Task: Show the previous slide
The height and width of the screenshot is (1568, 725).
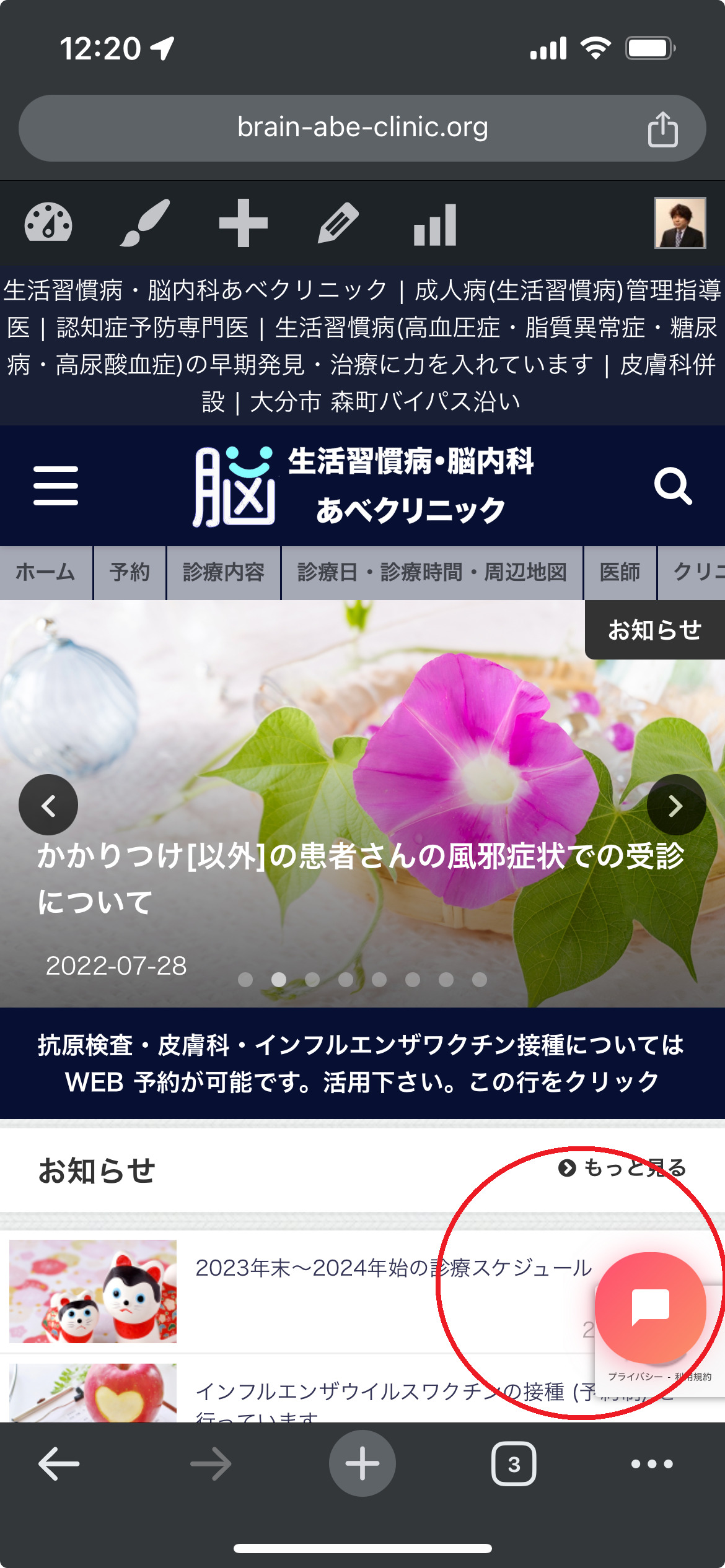Action: click(x=48, y=805)
